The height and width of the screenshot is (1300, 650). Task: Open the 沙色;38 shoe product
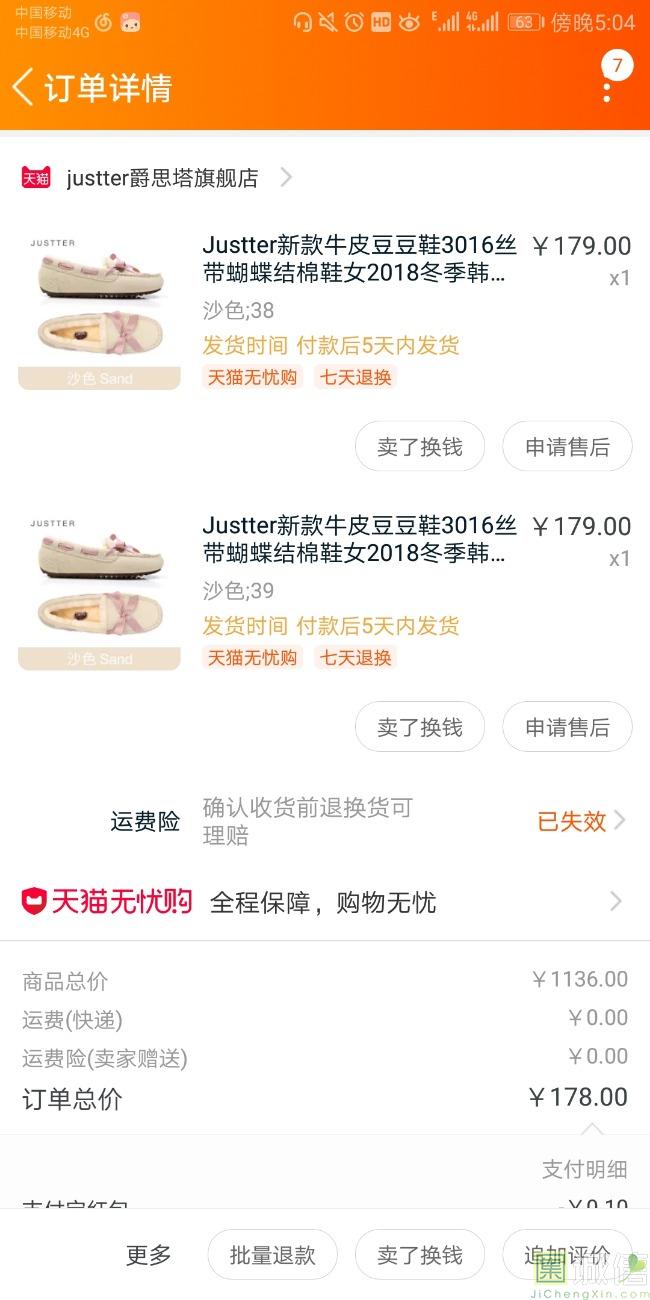pos(360,259)
